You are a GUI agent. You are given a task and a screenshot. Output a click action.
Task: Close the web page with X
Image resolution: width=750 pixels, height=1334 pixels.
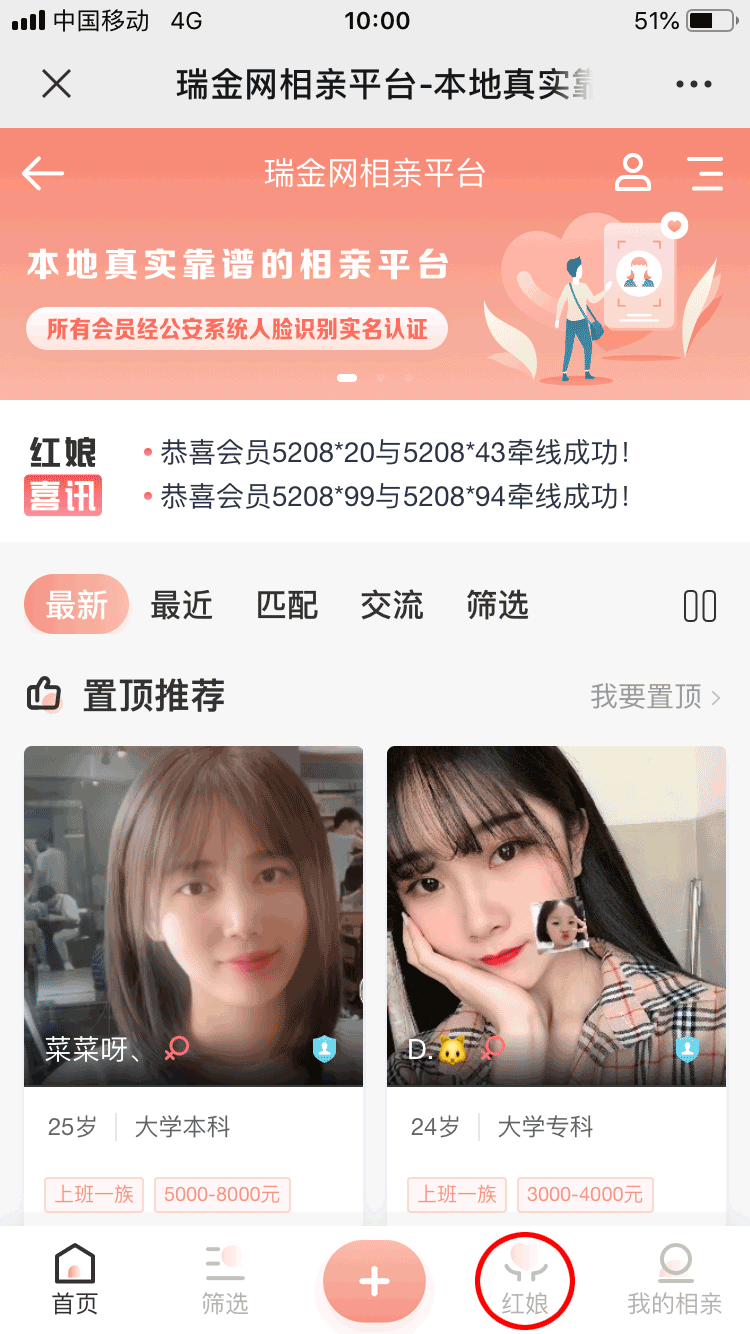point(57,84)
